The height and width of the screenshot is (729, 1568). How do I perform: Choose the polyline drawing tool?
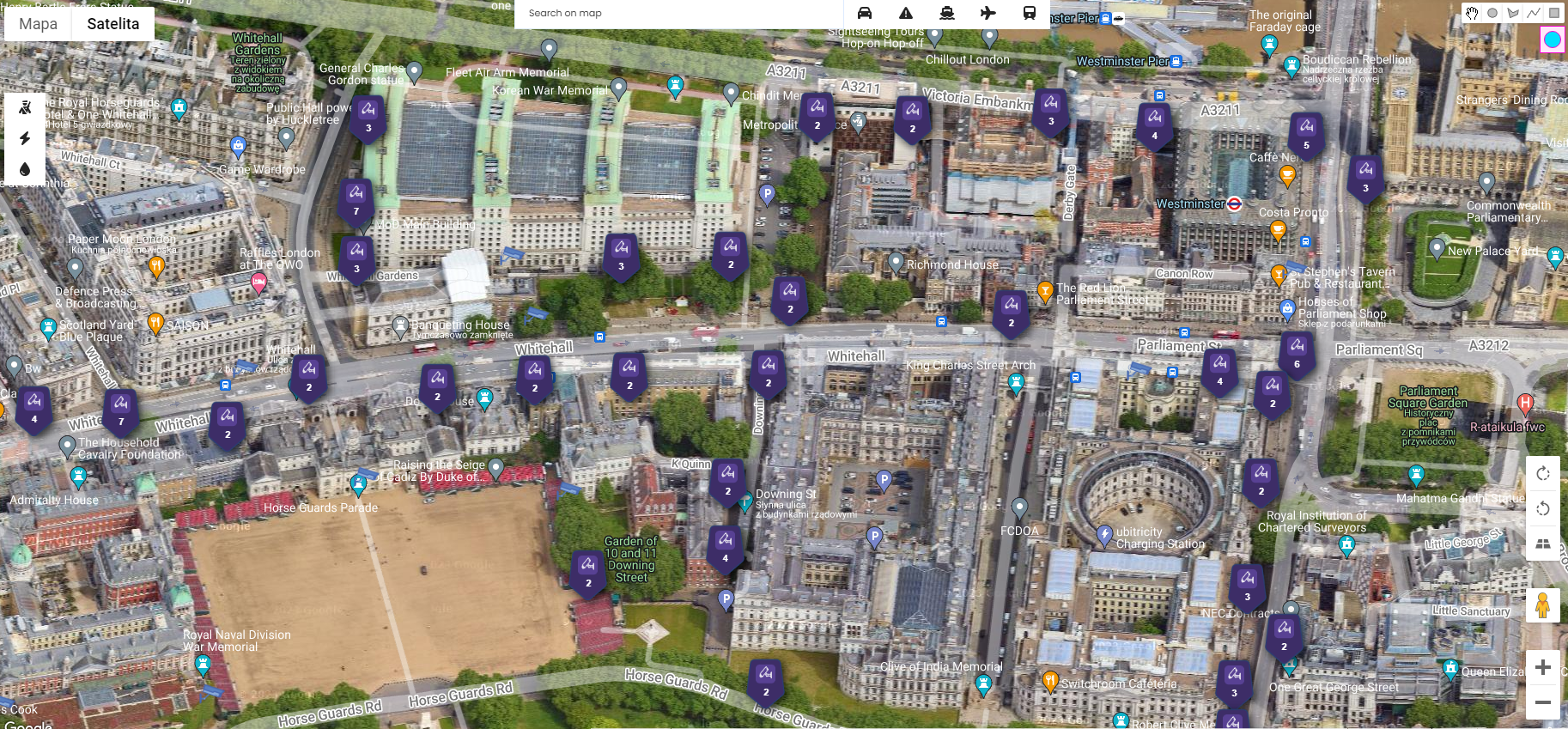(x=1534, y=13)
